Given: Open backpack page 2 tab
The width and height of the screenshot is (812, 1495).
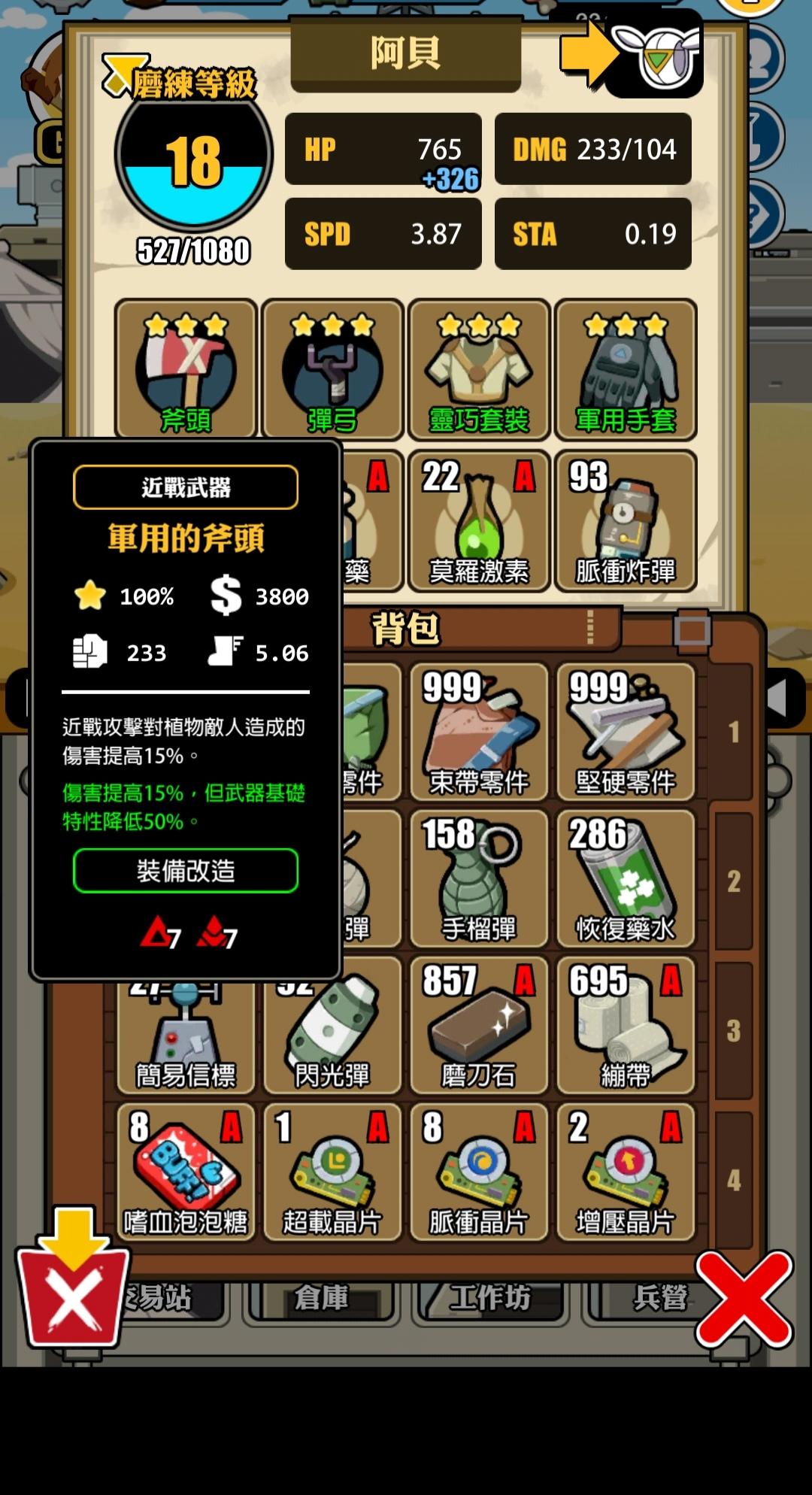Looking at the screenshot, I should [x=734, y=880].
